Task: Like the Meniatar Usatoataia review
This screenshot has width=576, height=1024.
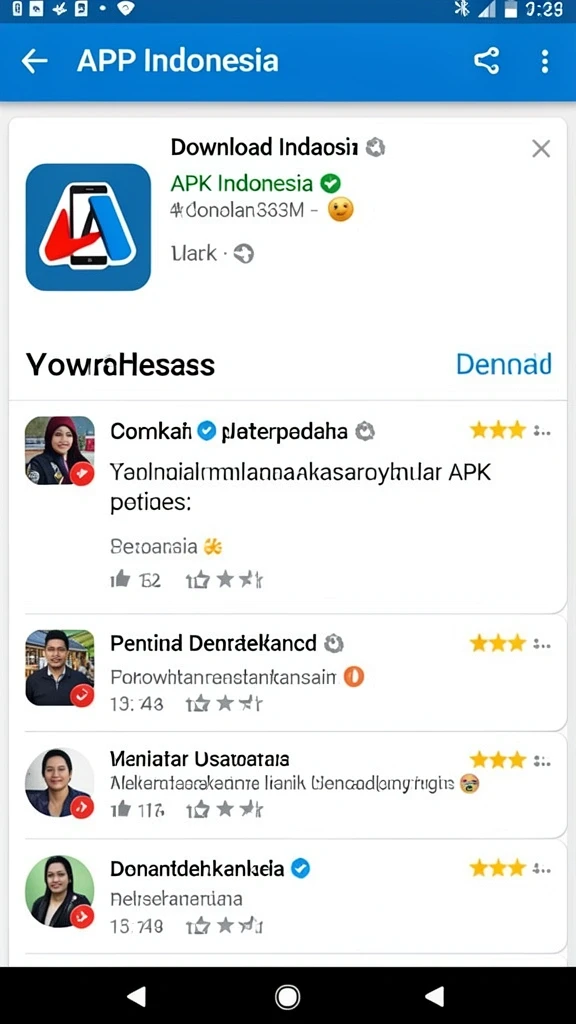Action: pos(121,810)
